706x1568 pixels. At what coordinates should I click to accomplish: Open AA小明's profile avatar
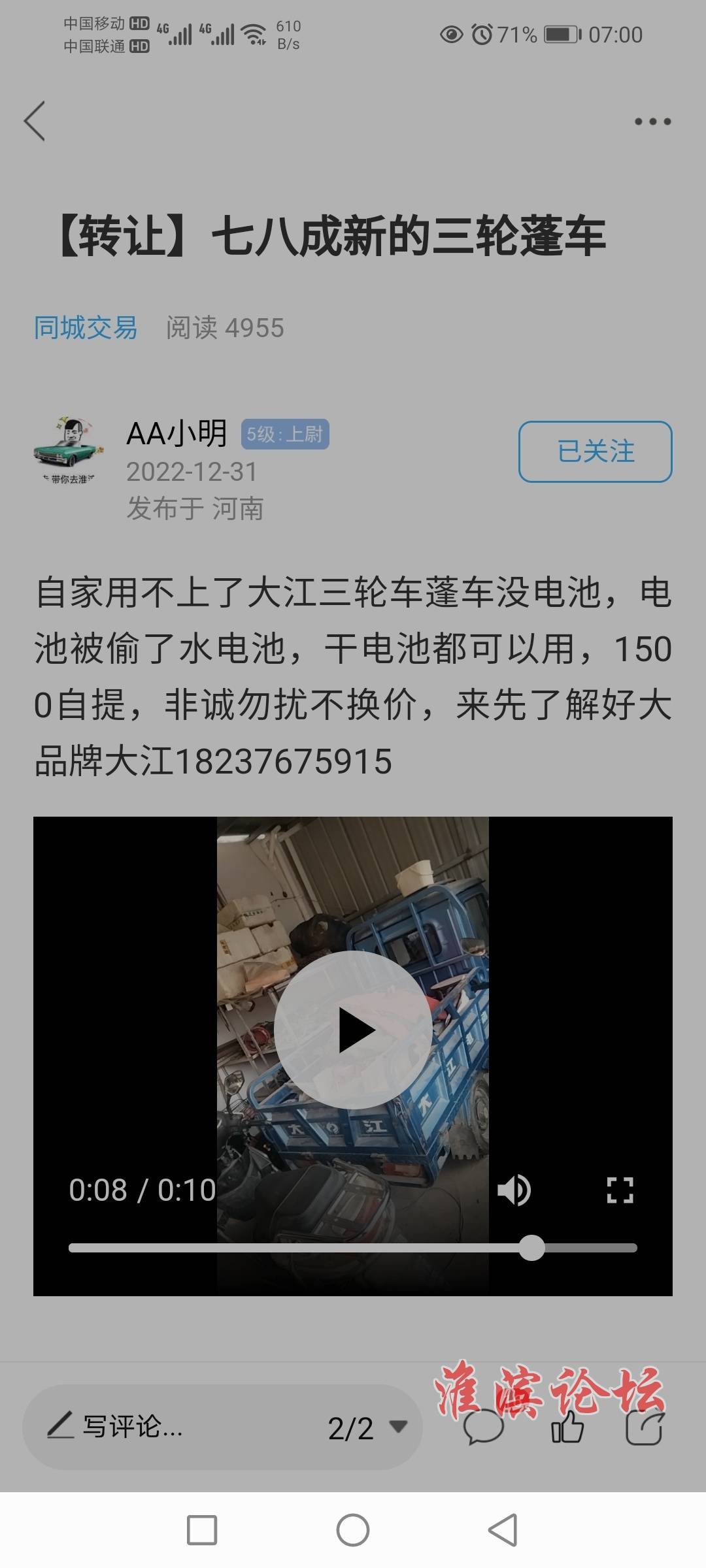point(69,450)
